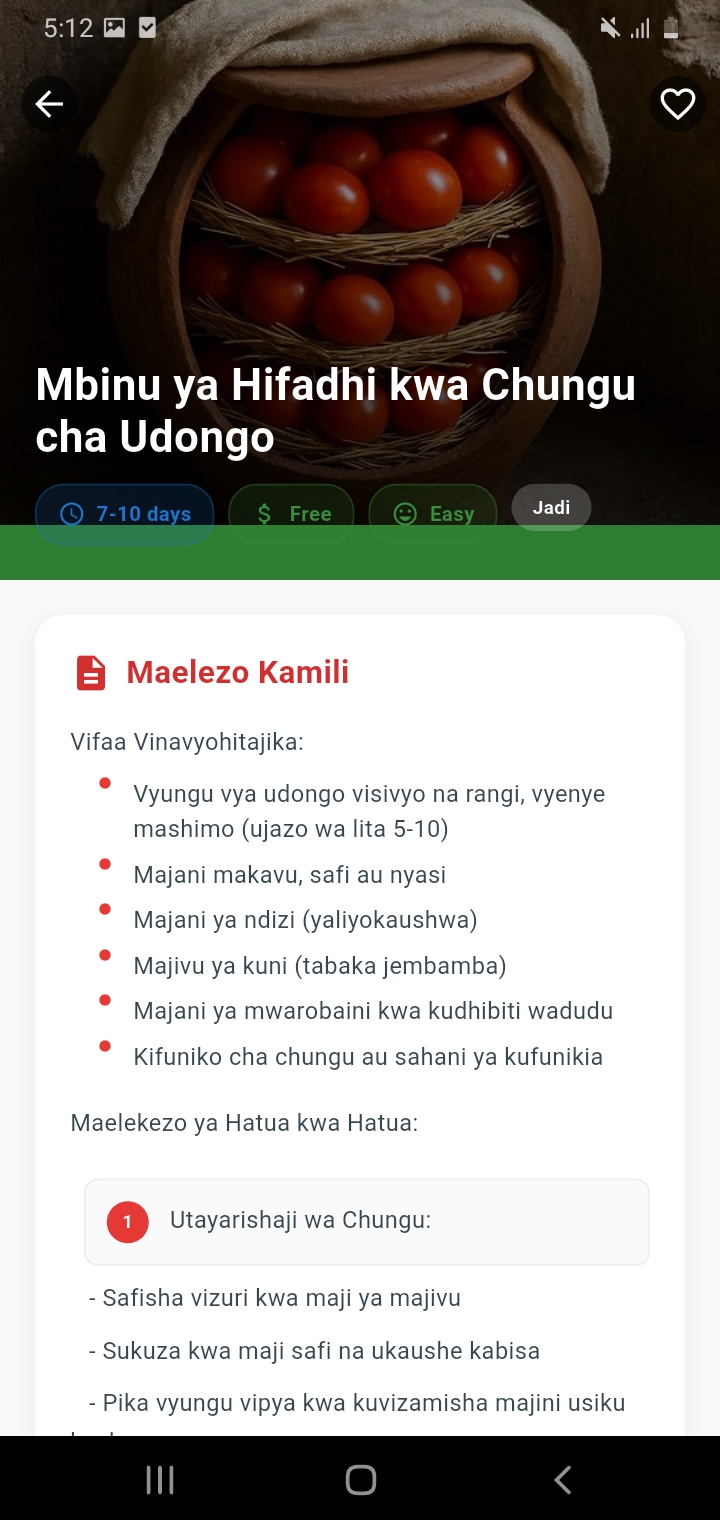This screenshot has height=1520, width=720.
Task: Select the Easy difficulty badge
Action: 432,513
